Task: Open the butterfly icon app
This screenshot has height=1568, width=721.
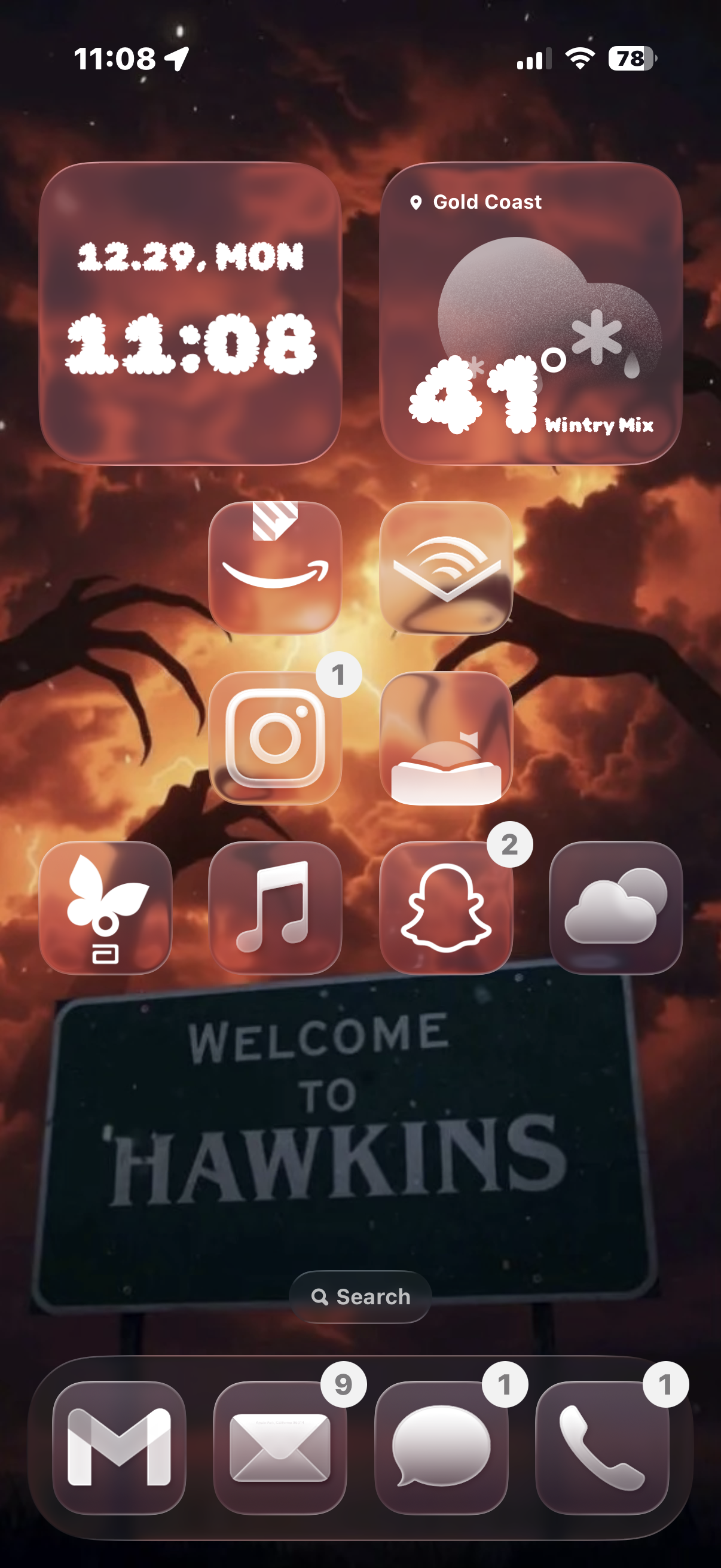Action: [105, 908]
